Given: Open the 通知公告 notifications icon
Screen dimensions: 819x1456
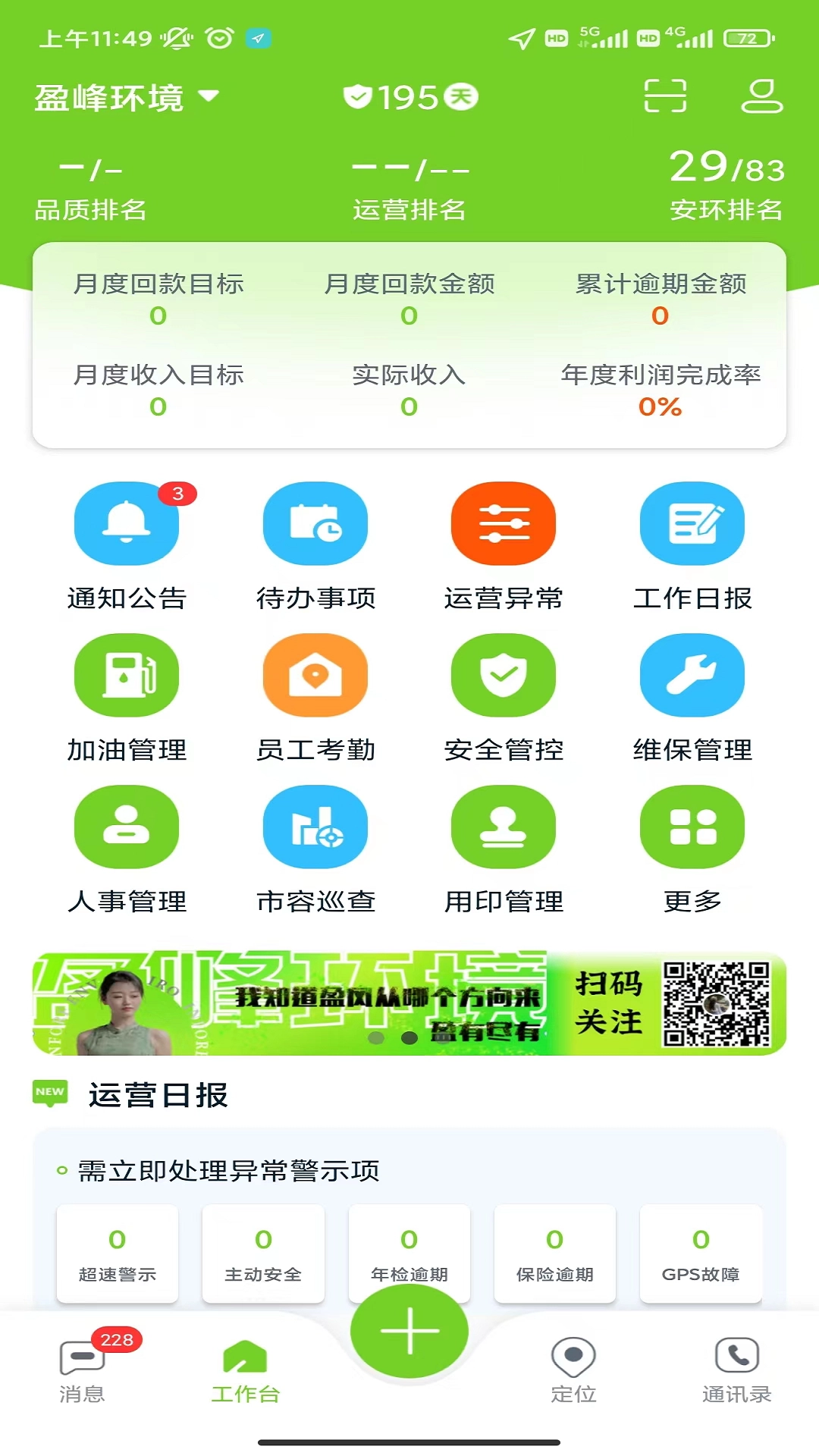Looking at the screenshot, I should tap(126, 524).
